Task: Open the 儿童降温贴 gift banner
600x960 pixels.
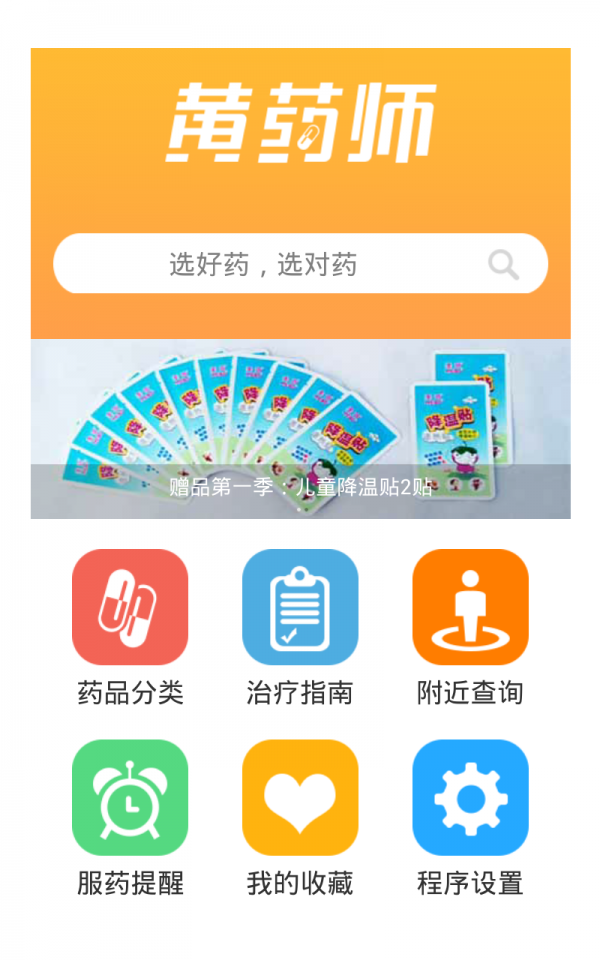Action: point(301,429)
